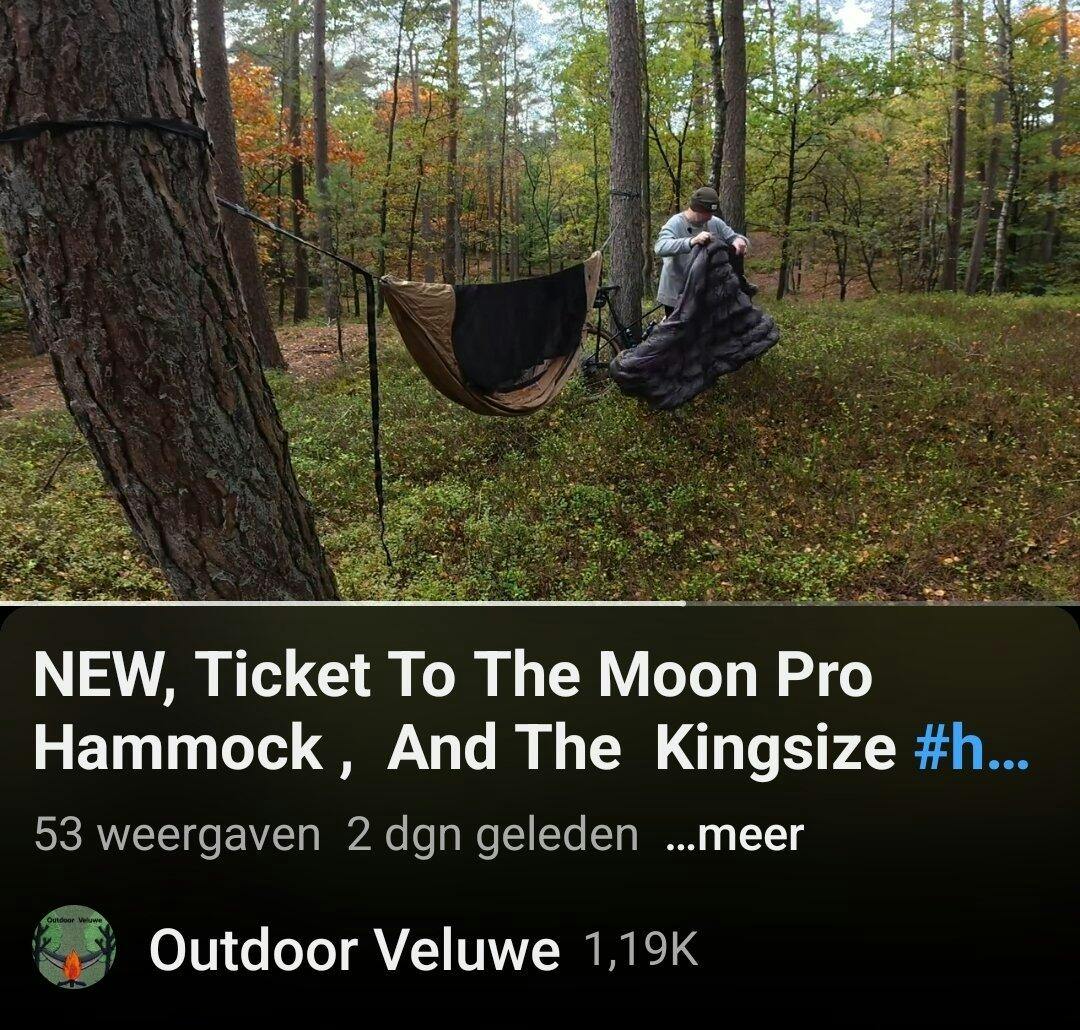The height and width of the screenshot is (1030, 1080).
Task: Expand description with the ...meer link
Action: point(735,835)
